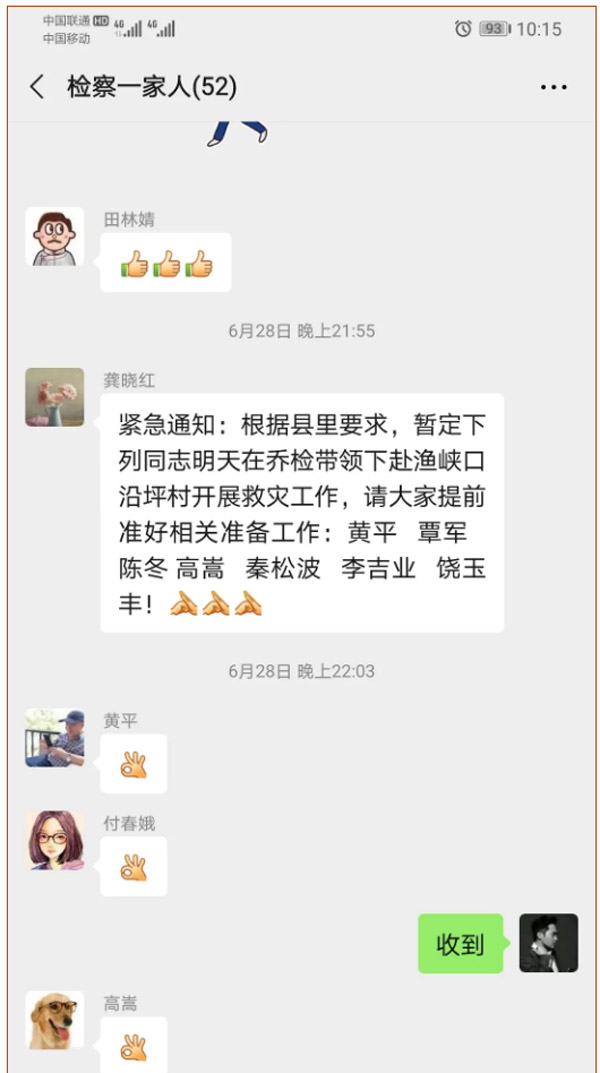Image resolution: width=600 pixels, height=1073 pixels.
Task: Open the group chat overflow menu
Action: coord(553,88)
